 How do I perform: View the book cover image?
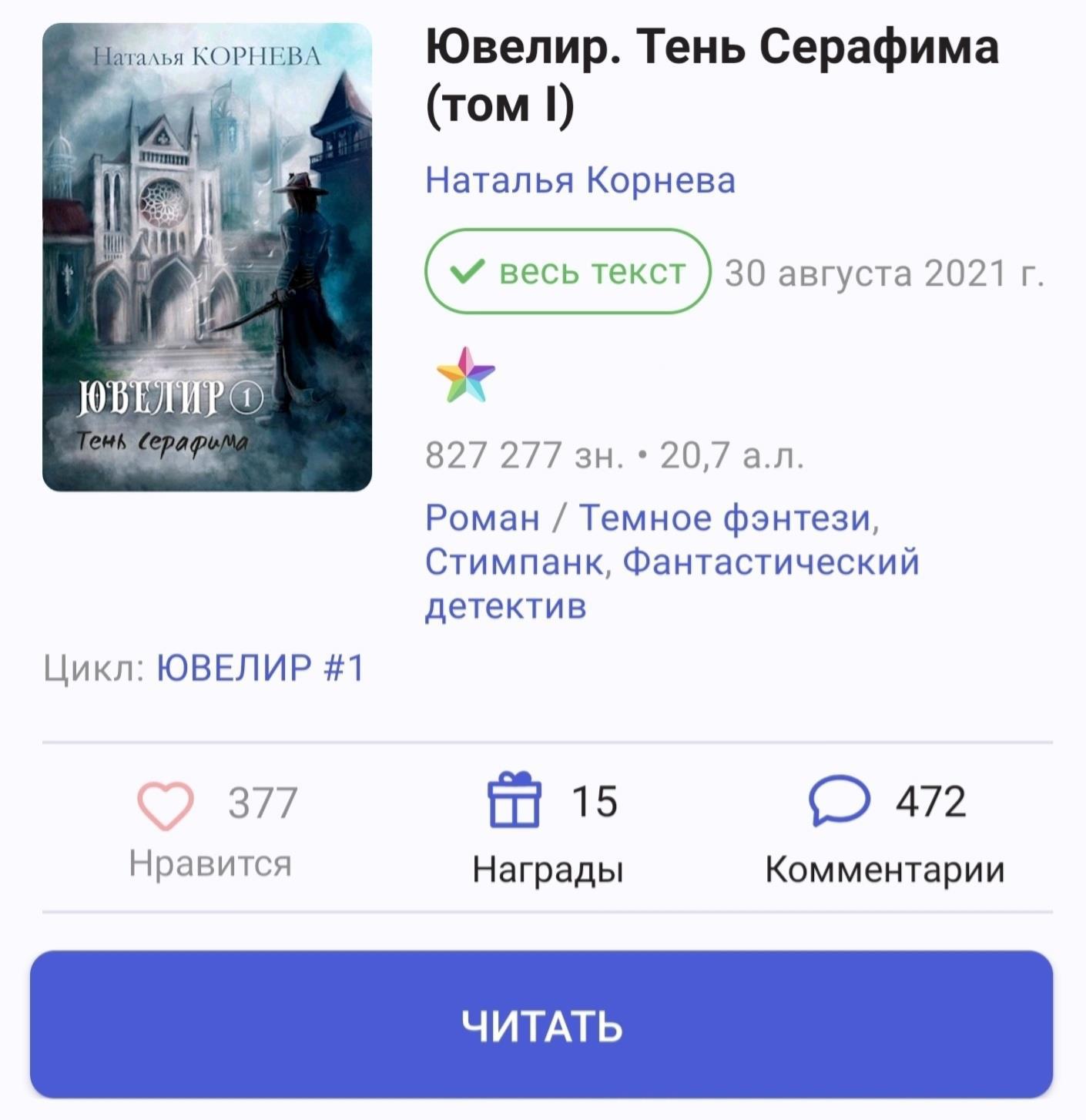[x=207, y=257]
